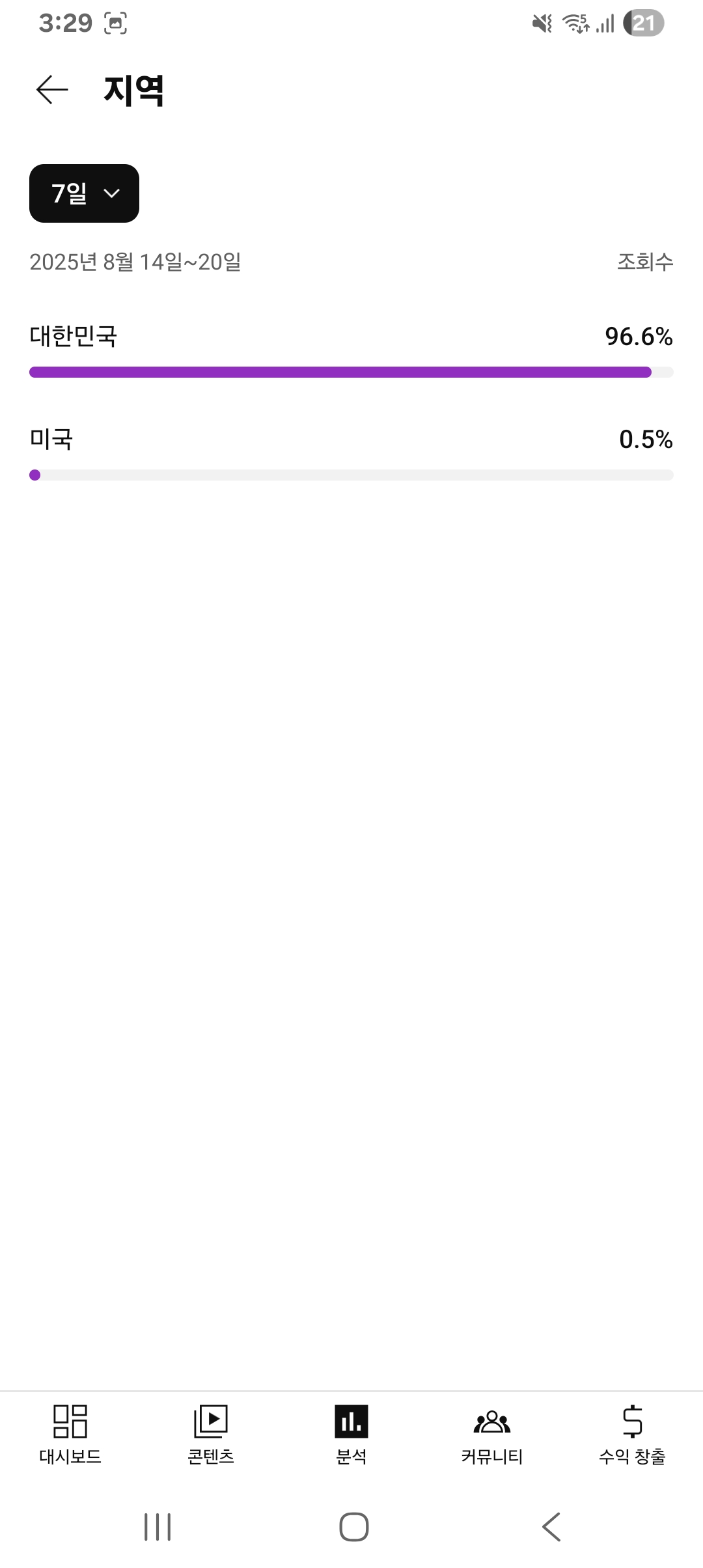Go back from the 지역 screen
This screenshot has width=703, height=1568.
point(52,90)
